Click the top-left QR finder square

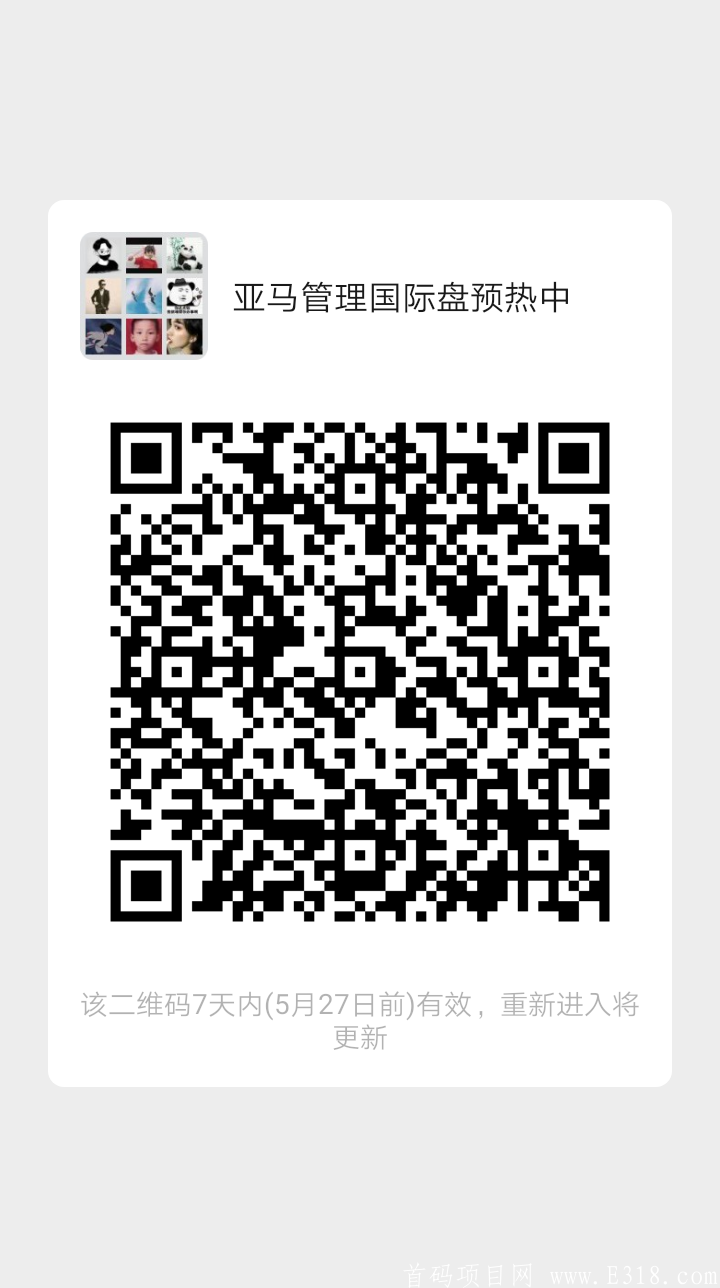[x=148, y=460]
